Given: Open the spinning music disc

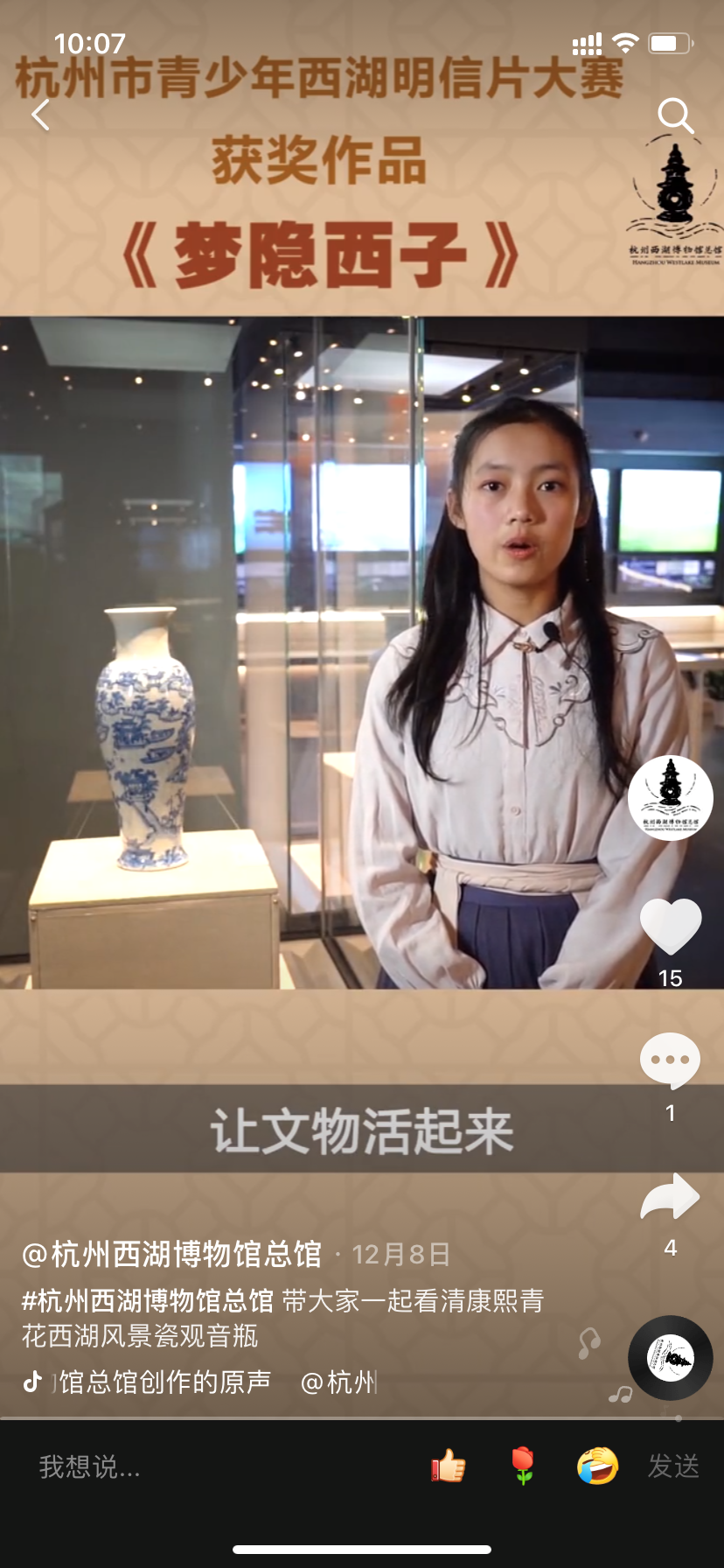Looking at the screenshot, I should point(671,1358).
